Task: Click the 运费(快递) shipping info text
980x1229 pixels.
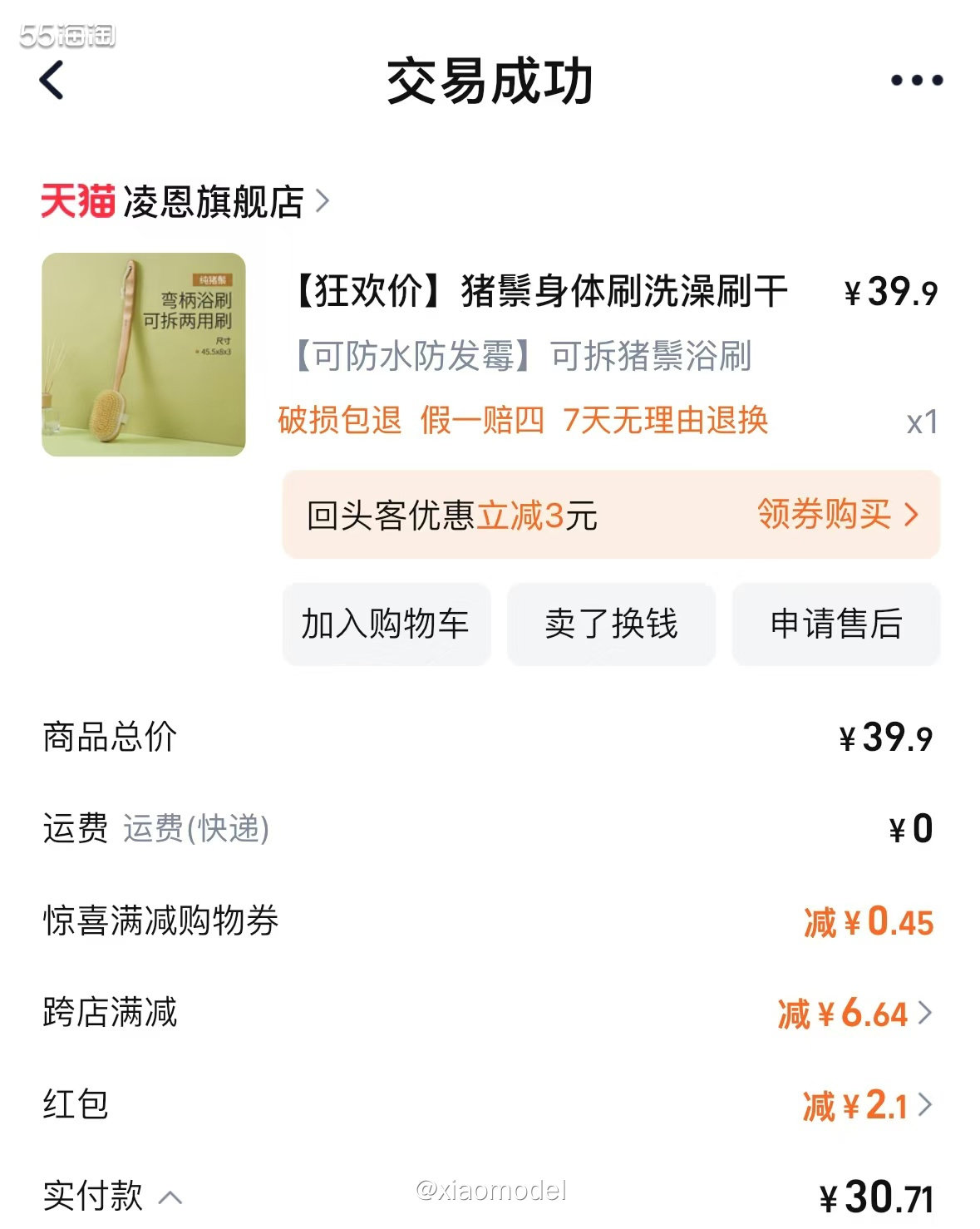Action: (x=195, y=827)
